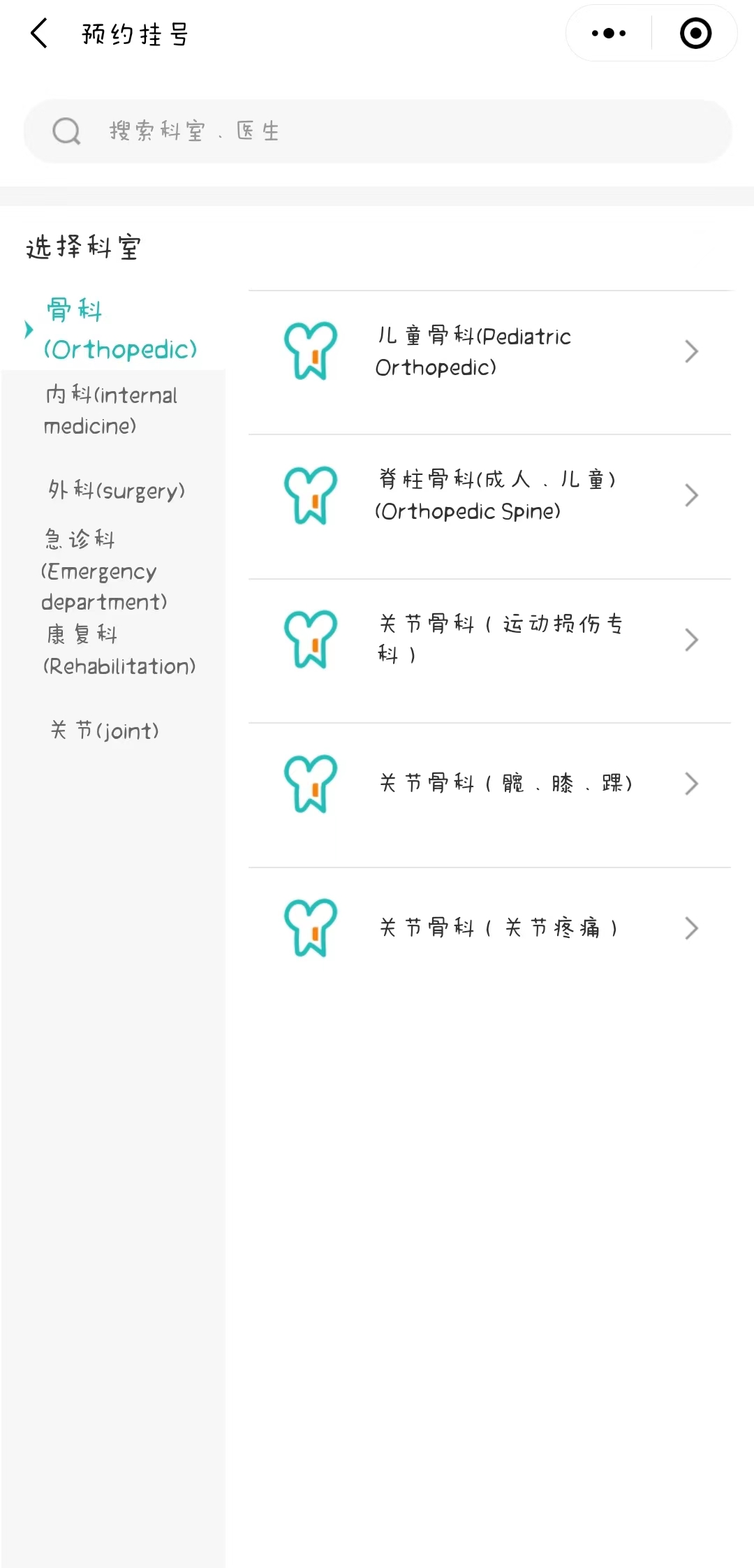Switch to 康复科 (Rehabilitation) category
This screenshot has width=754, height=1568.
click(113, 650)
